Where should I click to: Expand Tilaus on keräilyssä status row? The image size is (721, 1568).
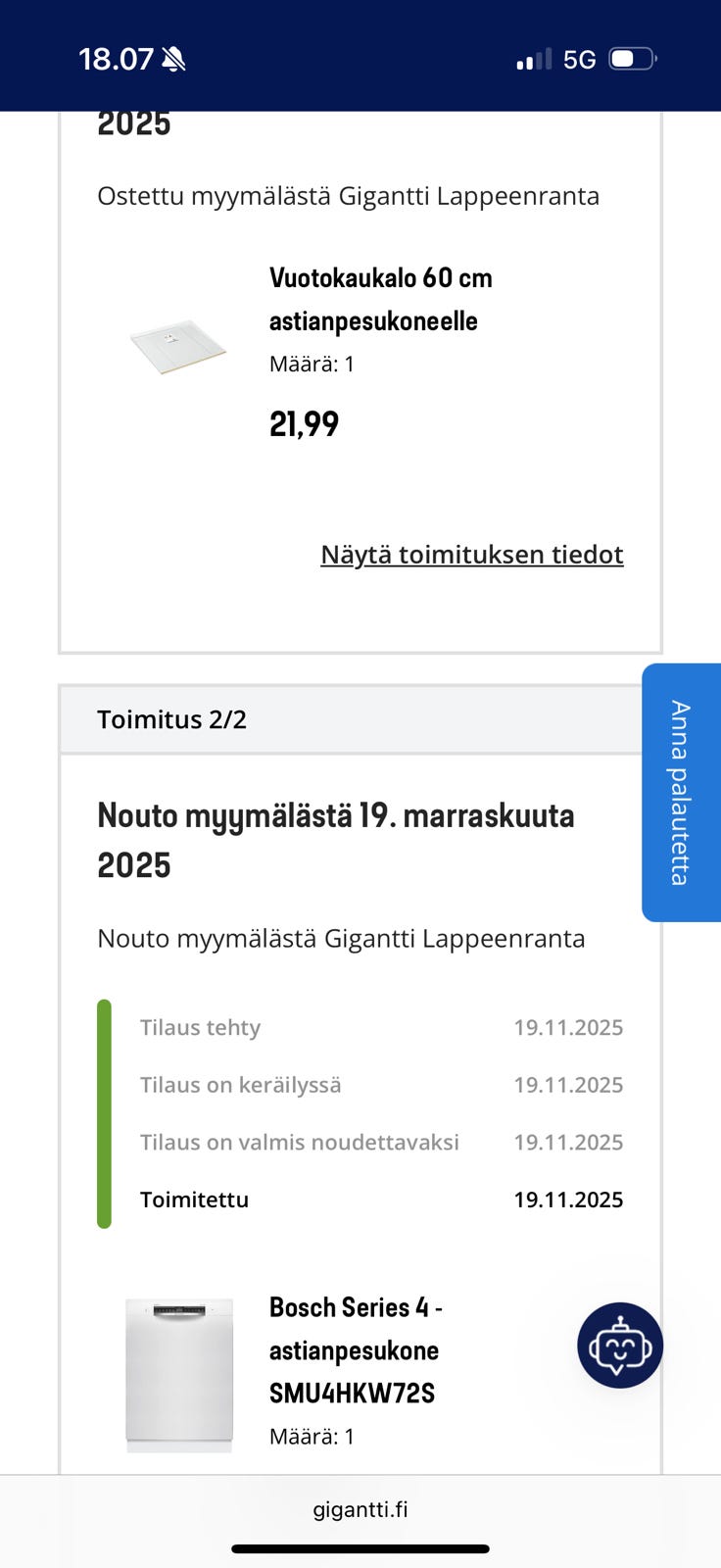tap(240, 1084)
